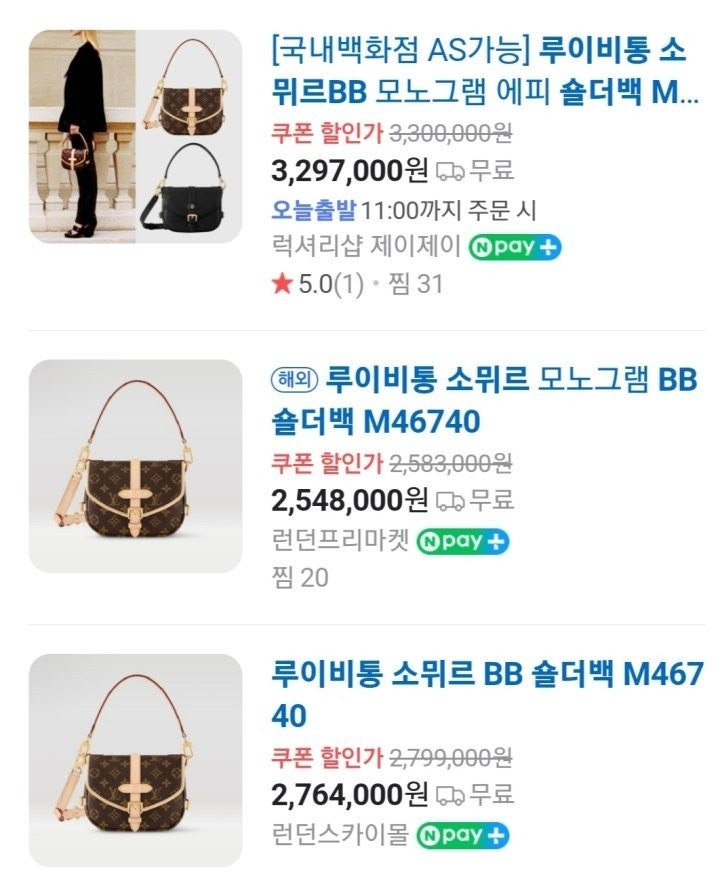Screen dimensions: 720x875
Task: Visit the seller 런던프리마켓
Action: pos(338,541)
